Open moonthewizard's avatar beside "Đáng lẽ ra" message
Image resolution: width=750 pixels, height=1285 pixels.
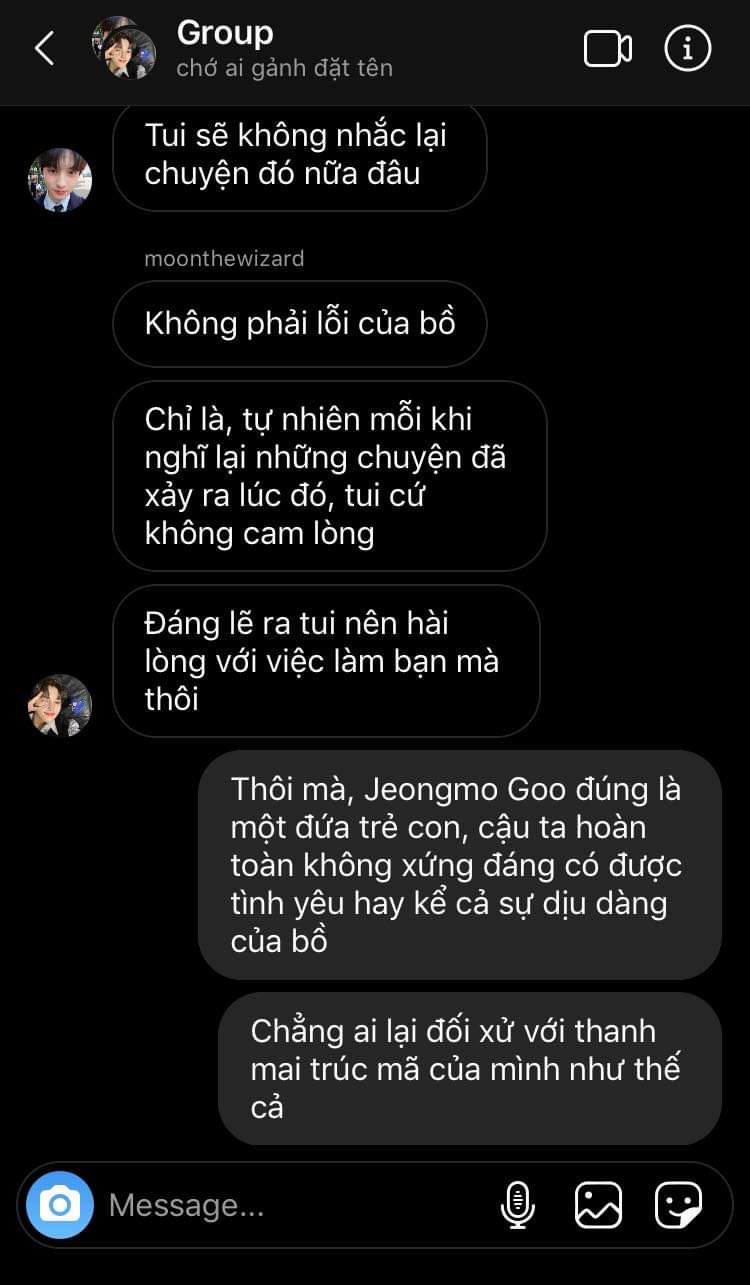pos(60,705)
